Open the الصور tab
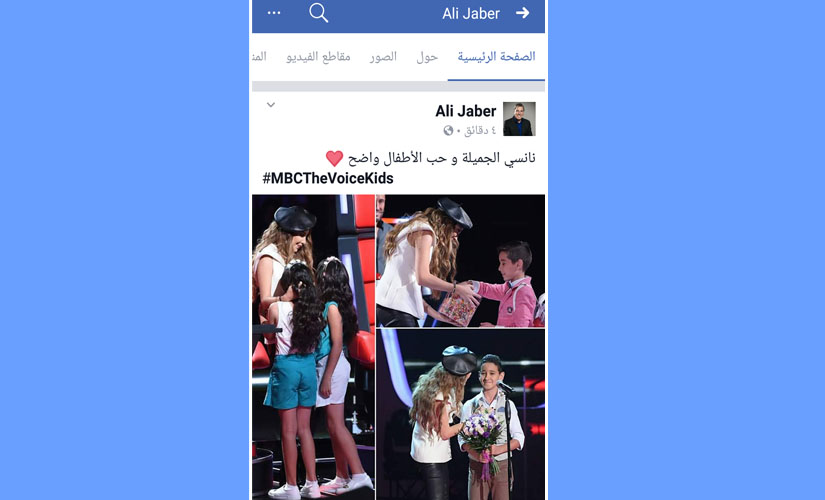This screenshot has width=825, height=500. point(383,57)
